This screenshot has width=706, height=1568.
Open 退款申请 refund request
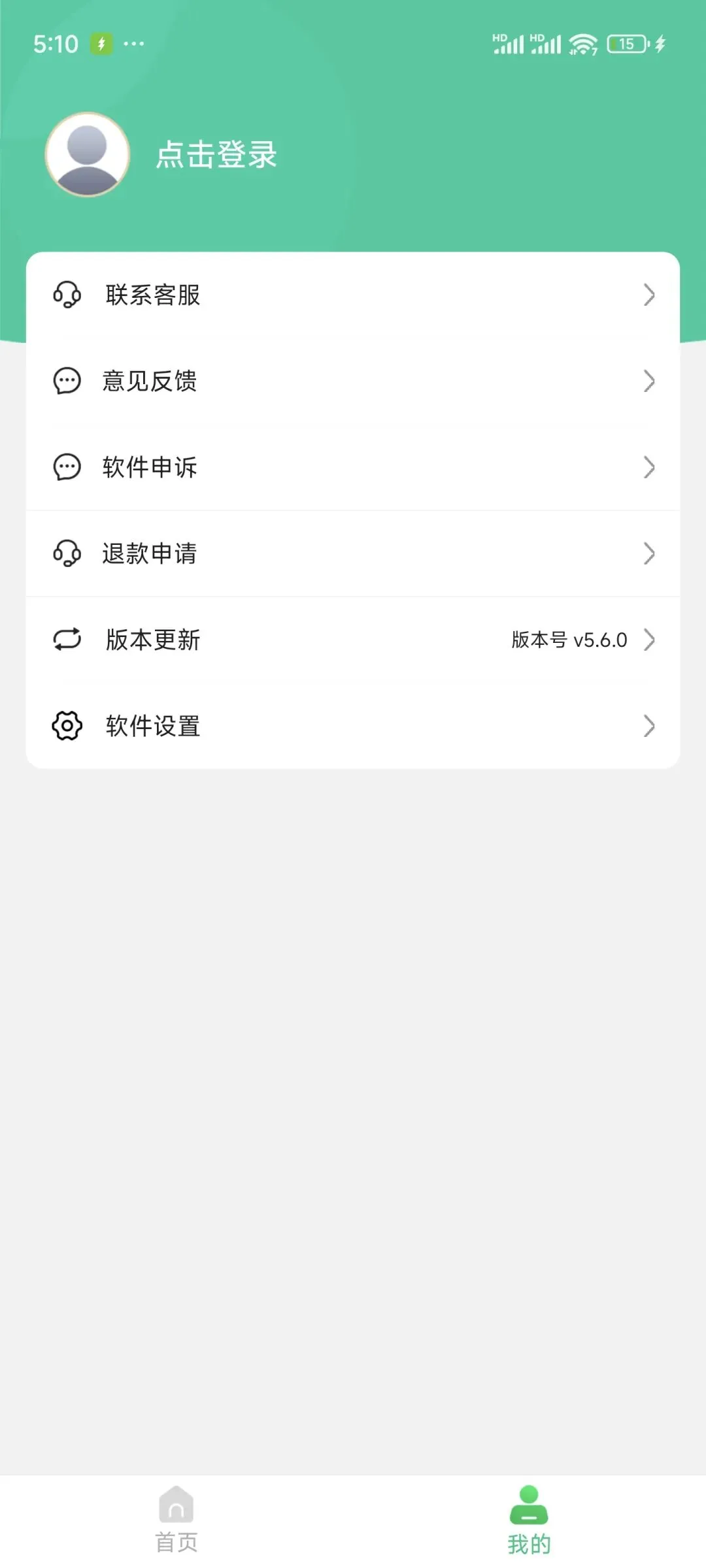pyautogui.click(x=353, y=554)
